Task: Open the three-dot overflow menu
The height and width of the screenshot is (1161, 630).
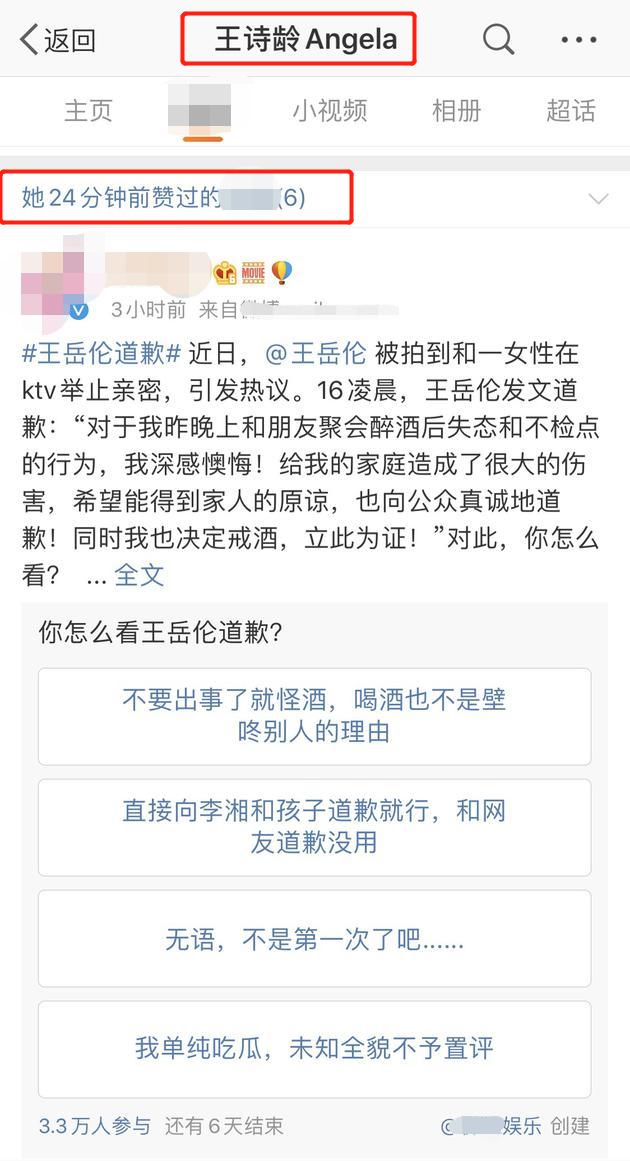Action: click(579, 40)
